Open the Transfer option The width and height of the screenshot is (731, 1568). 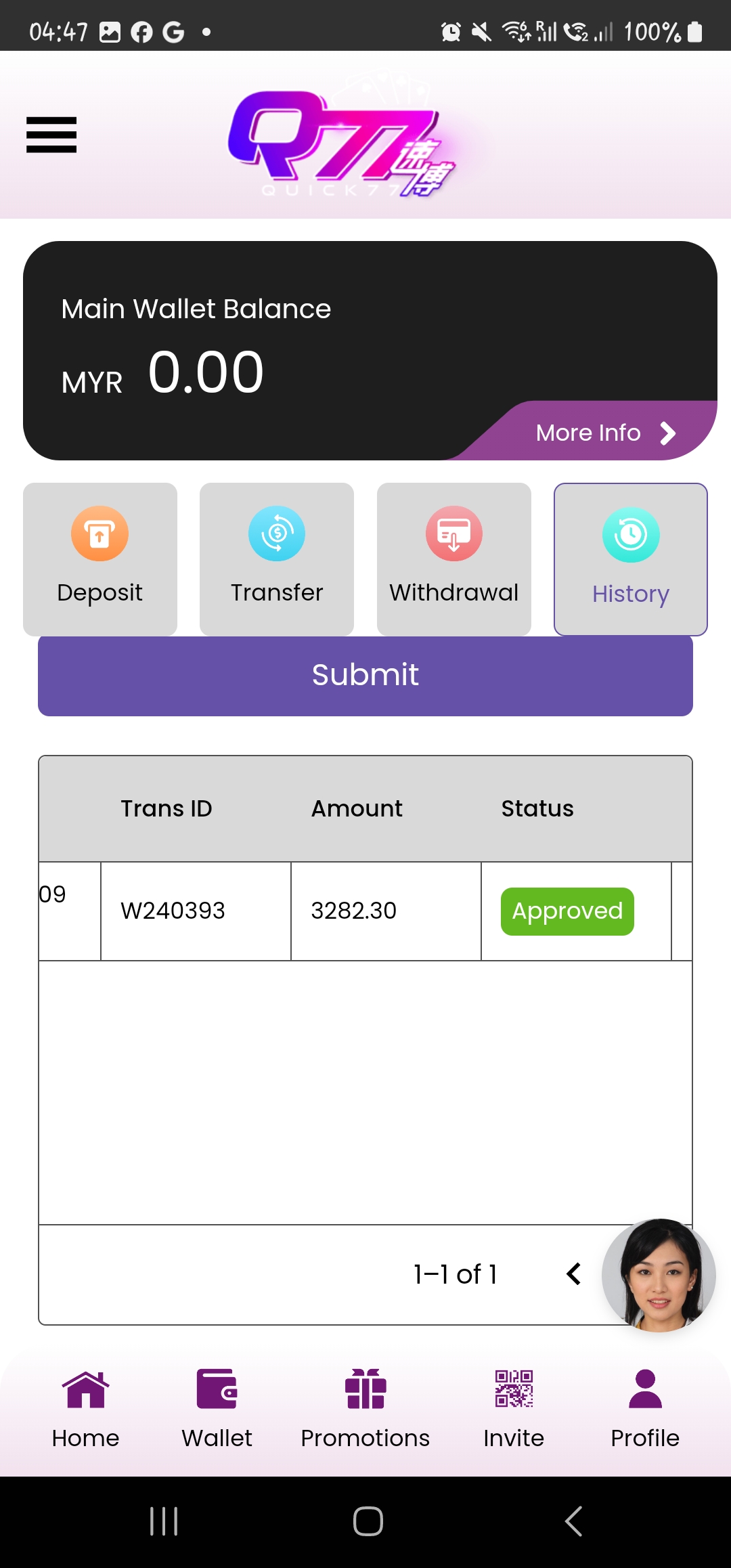tap(277, 559)
